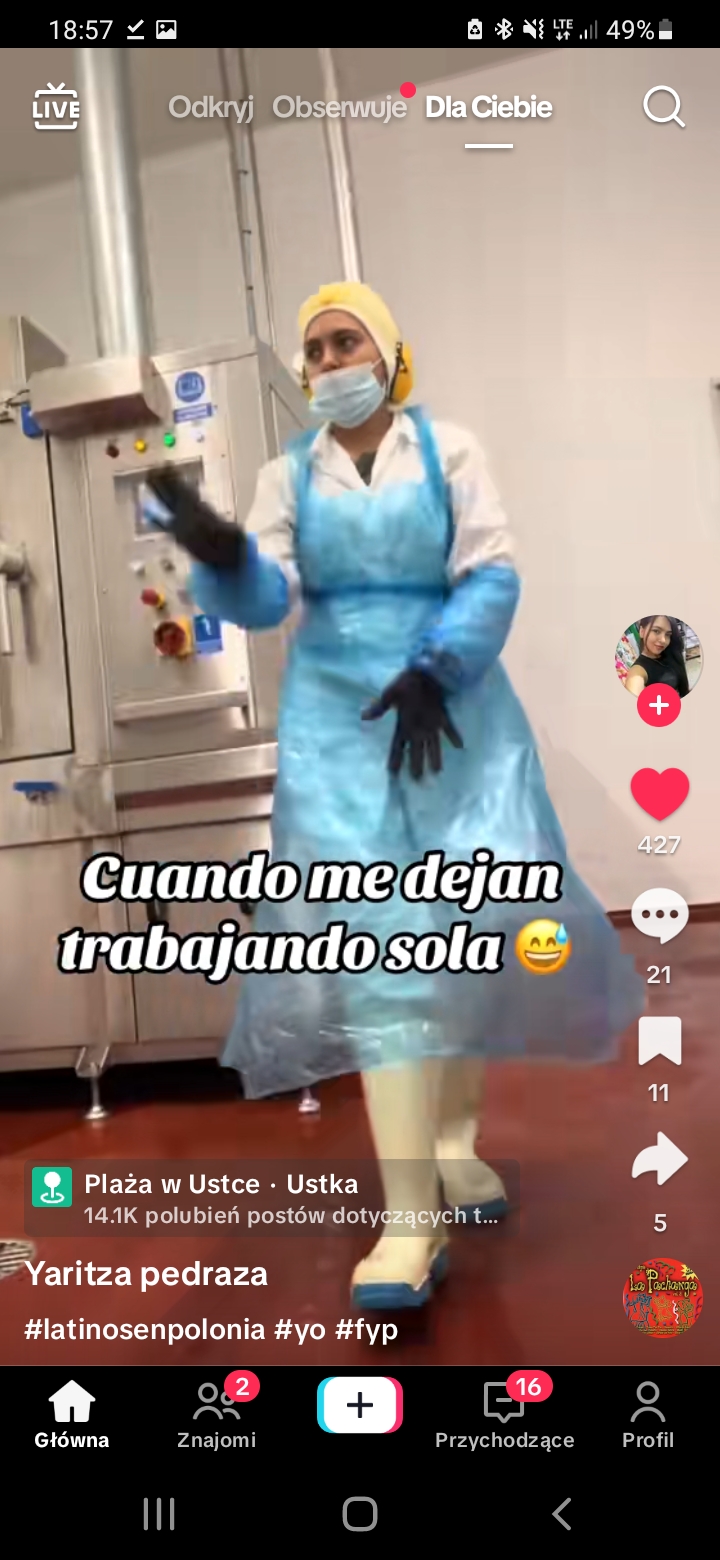Switch to the Odkryj tab

coord(210,107)
